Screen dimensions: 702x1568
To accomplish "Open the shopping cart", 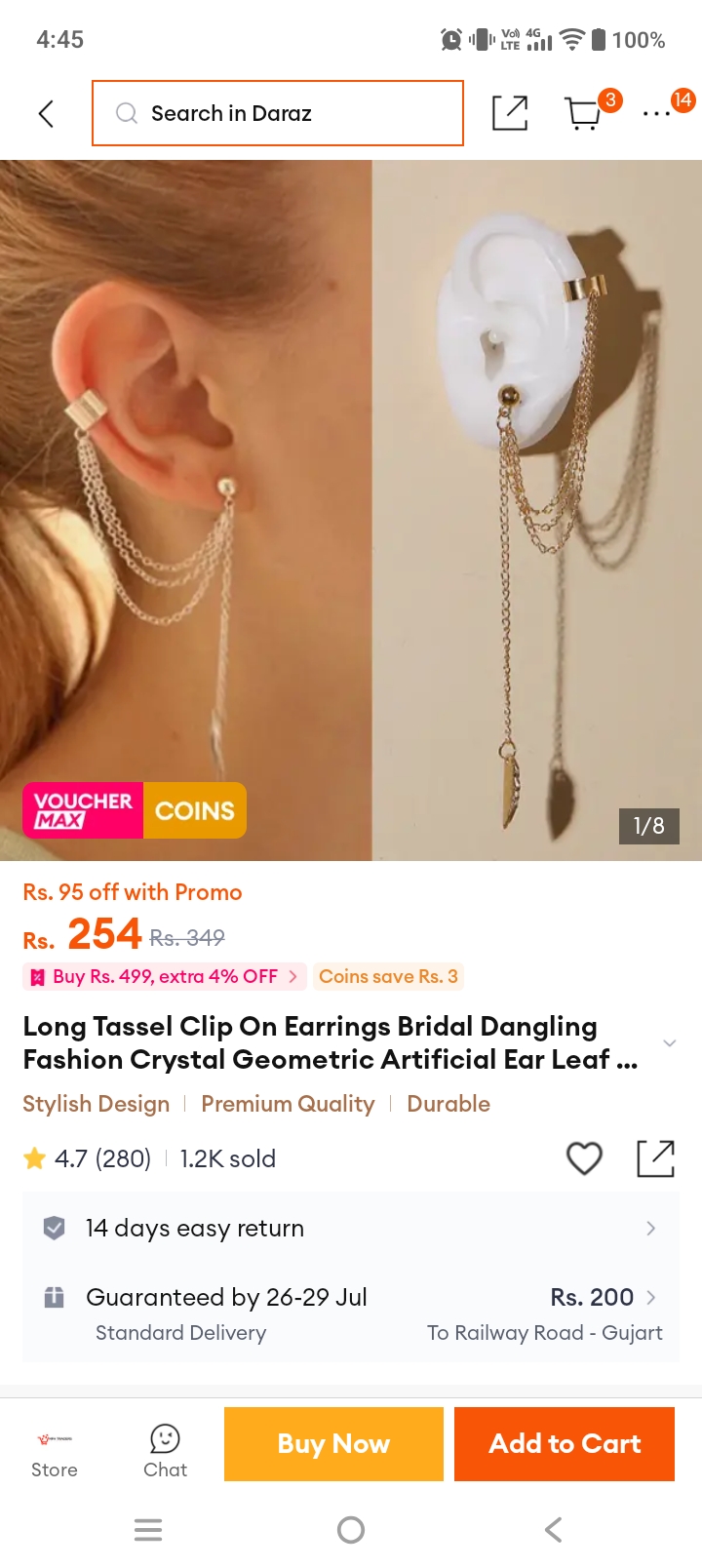I will click(x=584, y=113).
